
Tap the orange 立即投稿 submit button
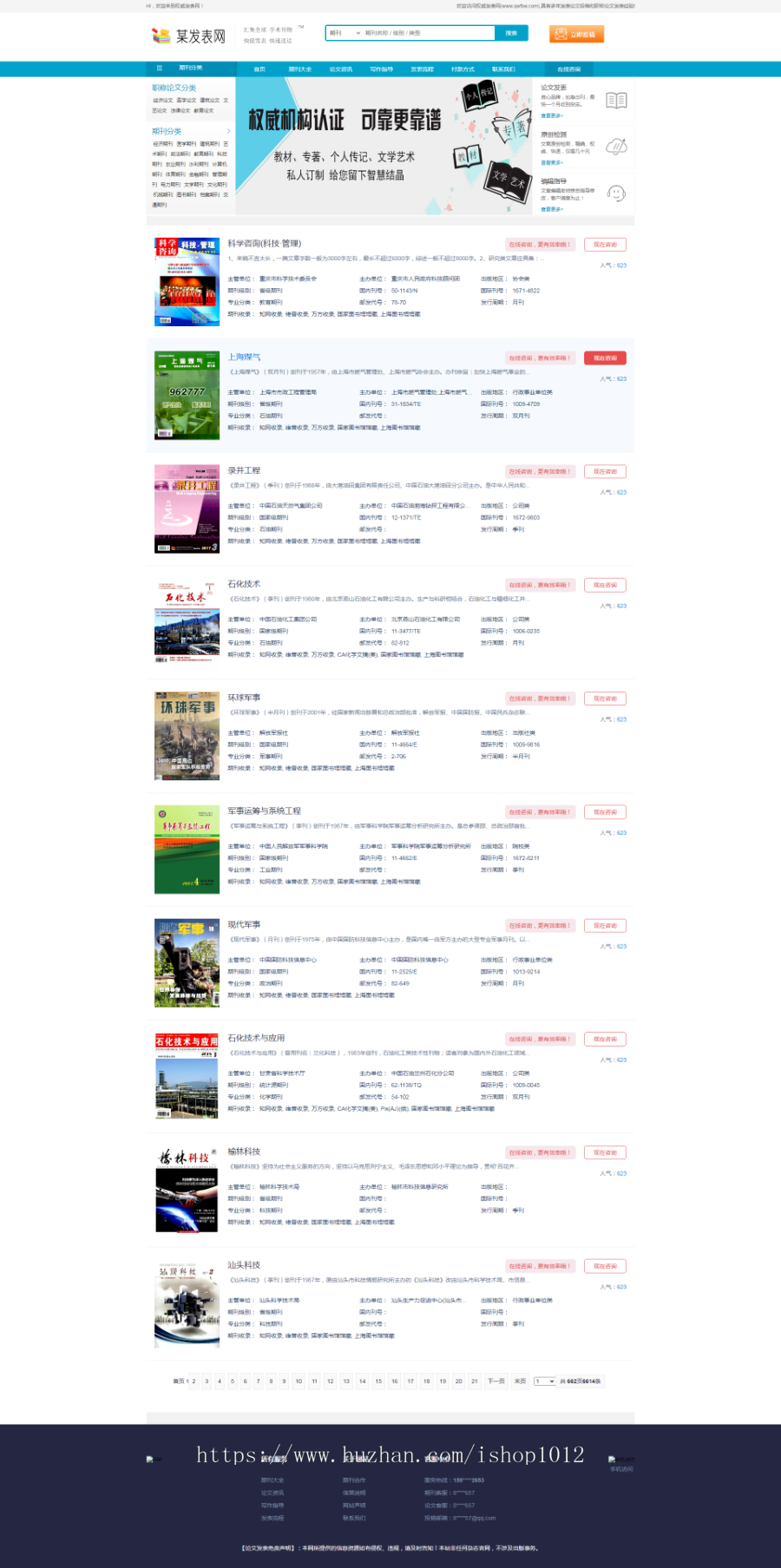[x=576, y=34]
